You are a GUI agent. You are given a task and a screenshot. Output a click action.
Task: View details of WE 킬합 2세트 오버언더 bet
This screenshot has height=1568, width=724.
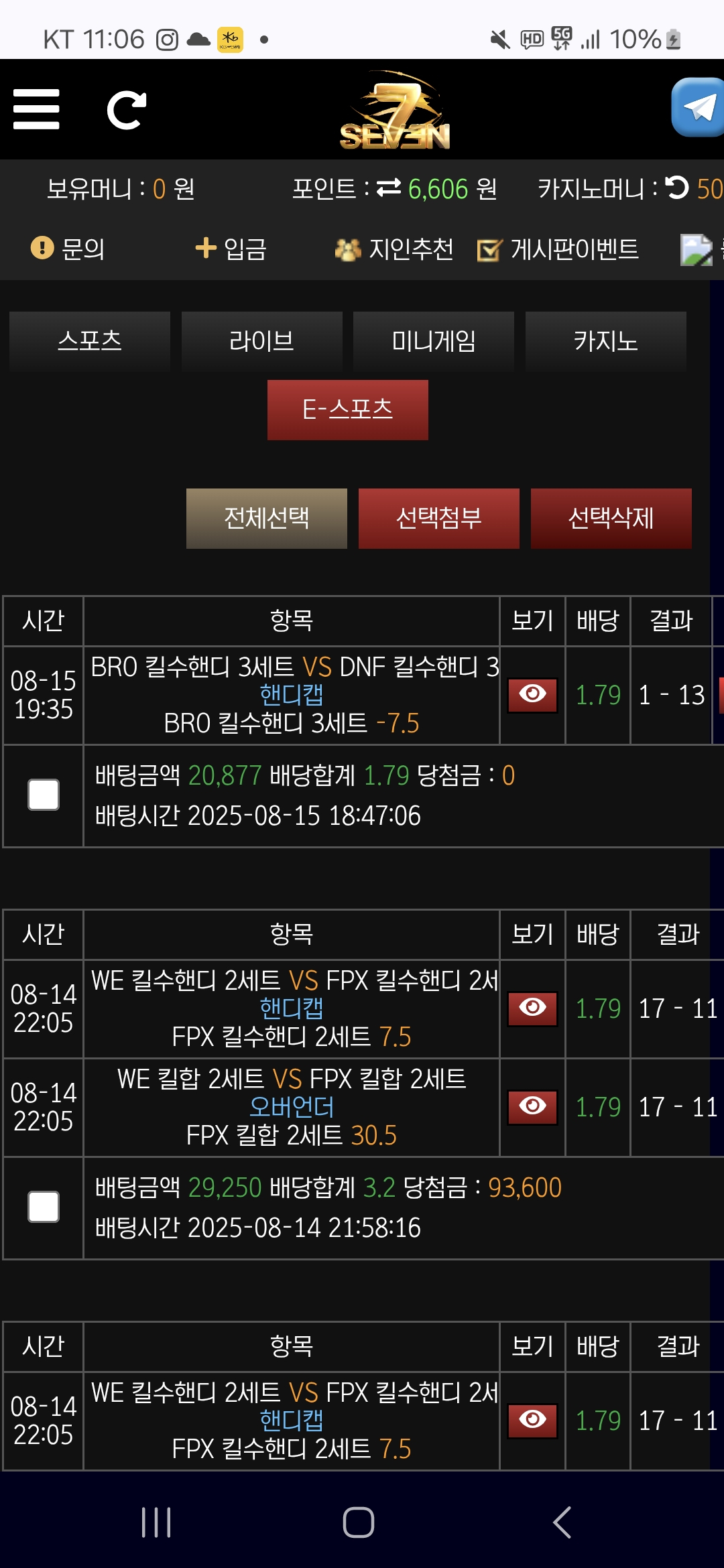click(533, 1107)
